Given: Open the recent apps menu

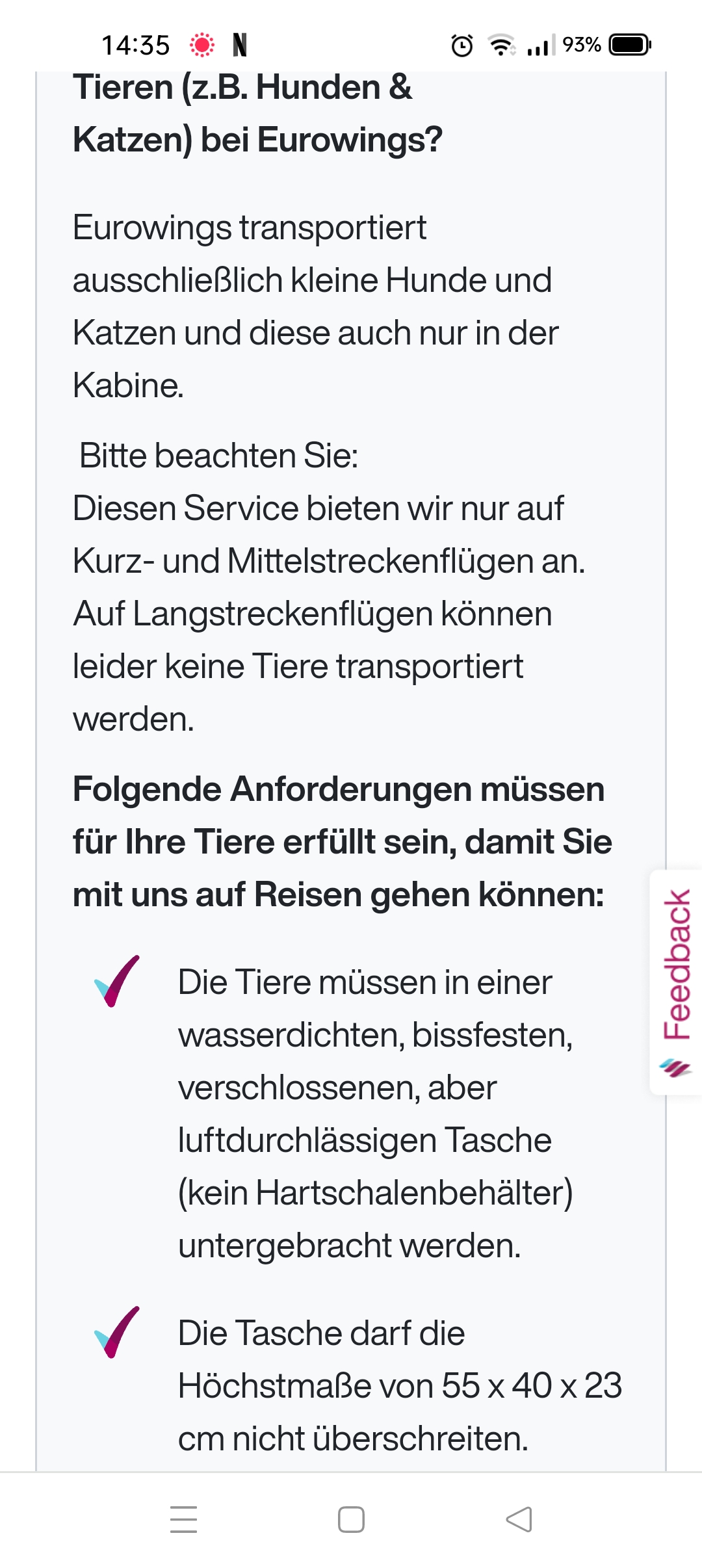Looking at the screenshot, I should click(x=183, y=1520).
